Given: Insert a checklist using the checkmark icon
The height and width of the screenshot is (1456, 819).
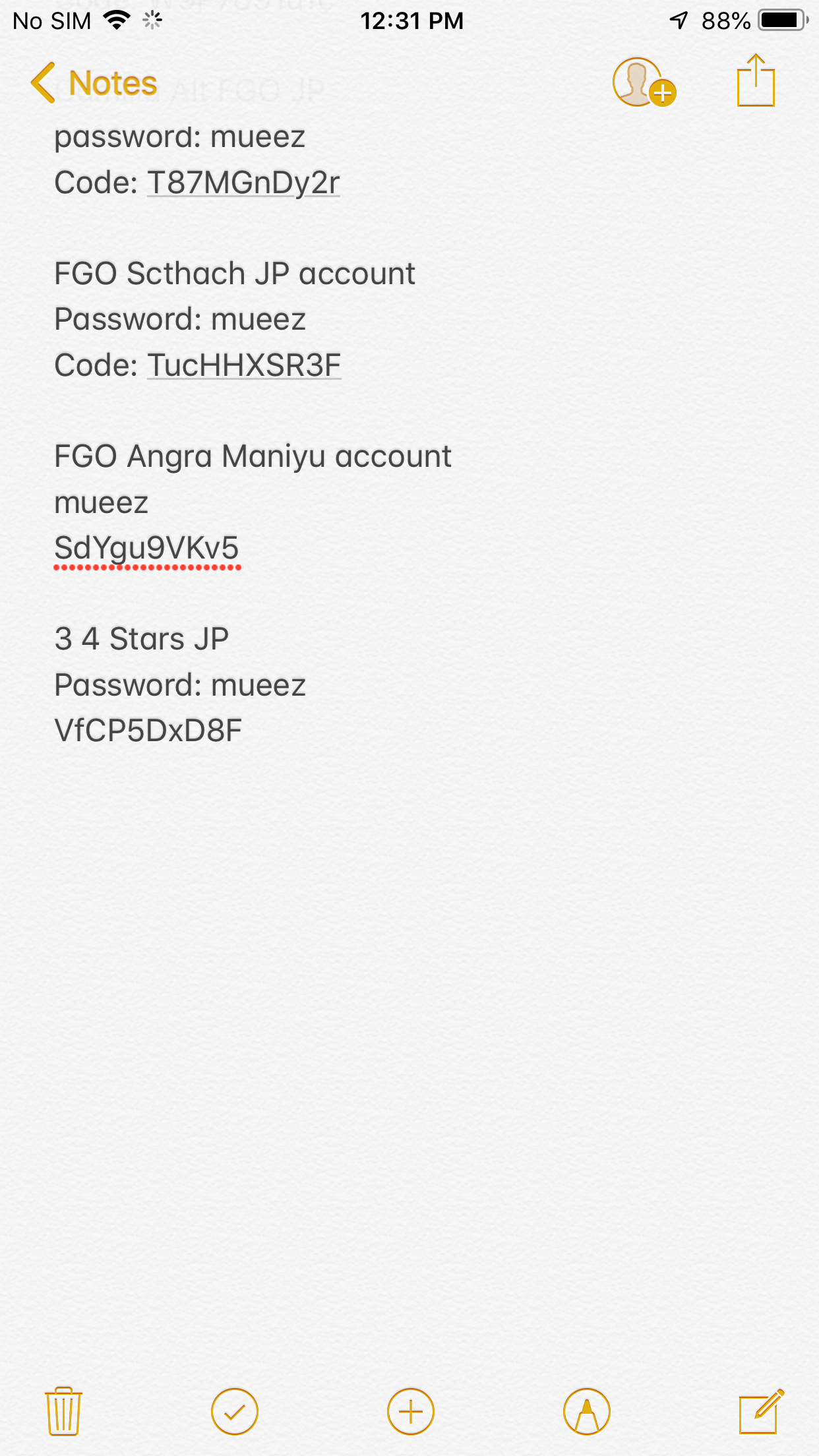Looking at the screenshot, I should pyautogui.click(x=235, y=1411).
